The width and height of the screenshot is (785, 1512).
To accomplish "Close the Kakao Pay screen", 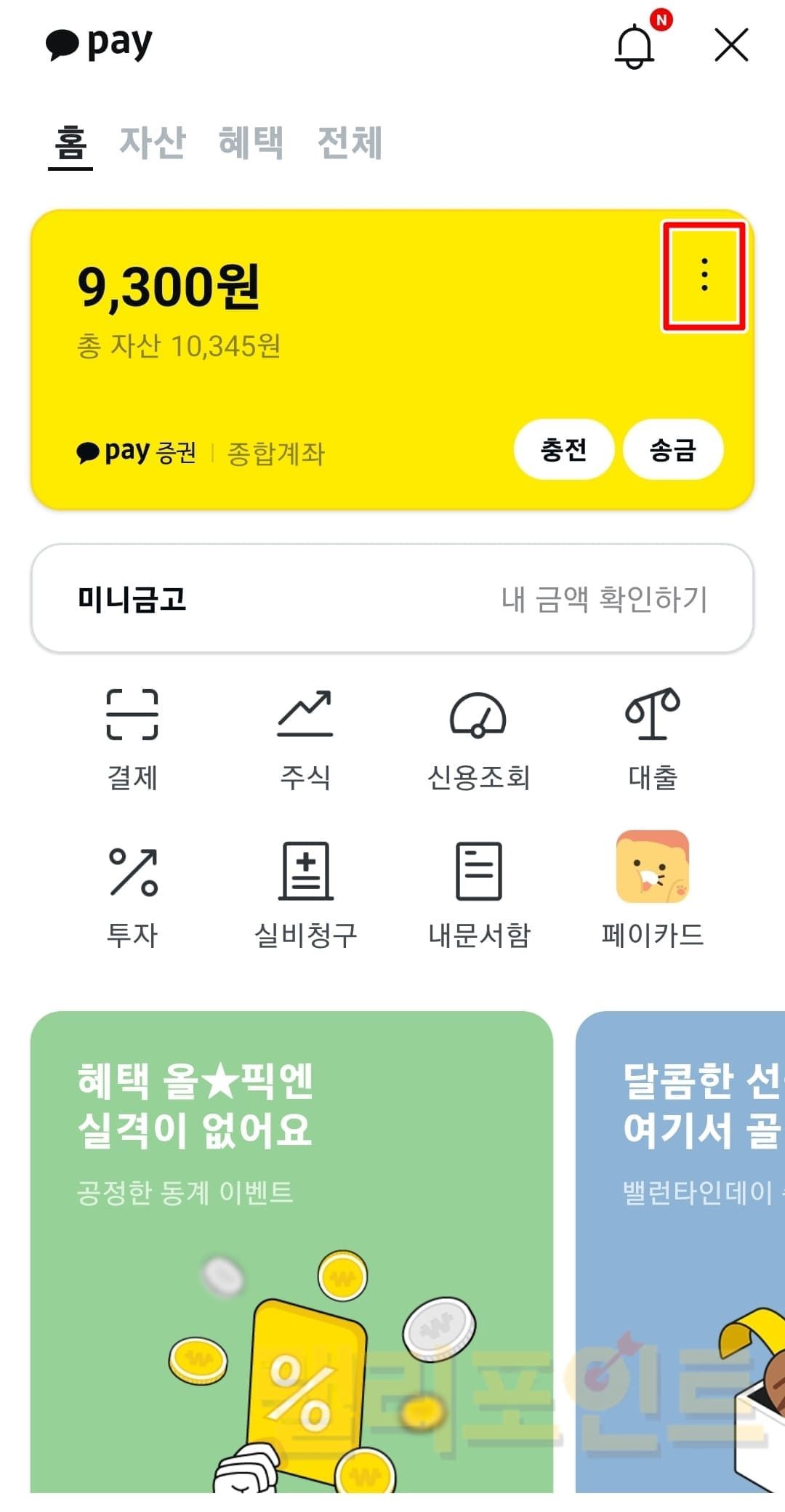I will click(x=730, y=46).
